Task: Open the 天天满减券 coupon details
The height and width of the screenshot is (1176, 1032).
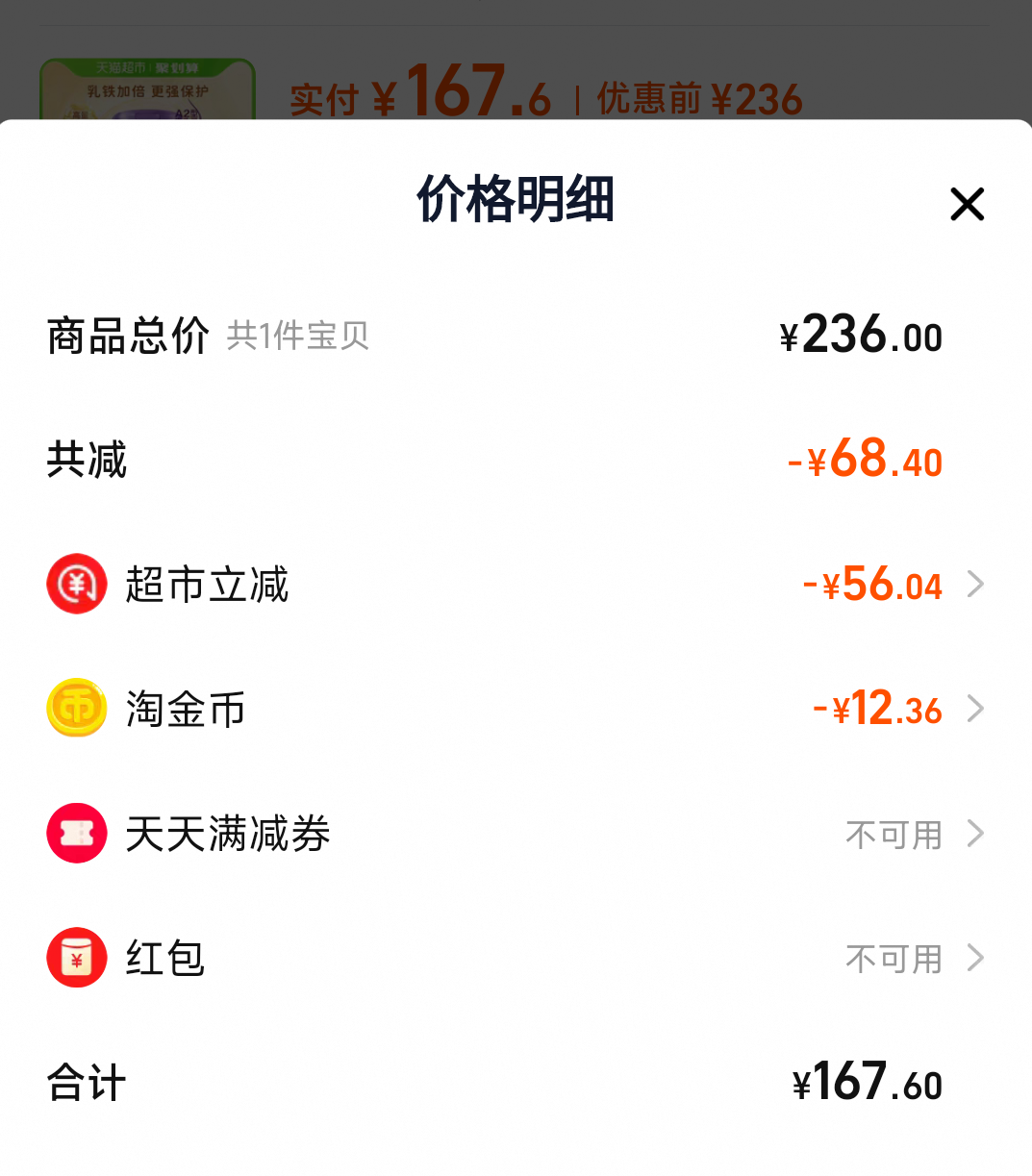Action: (x=977, y=833)
